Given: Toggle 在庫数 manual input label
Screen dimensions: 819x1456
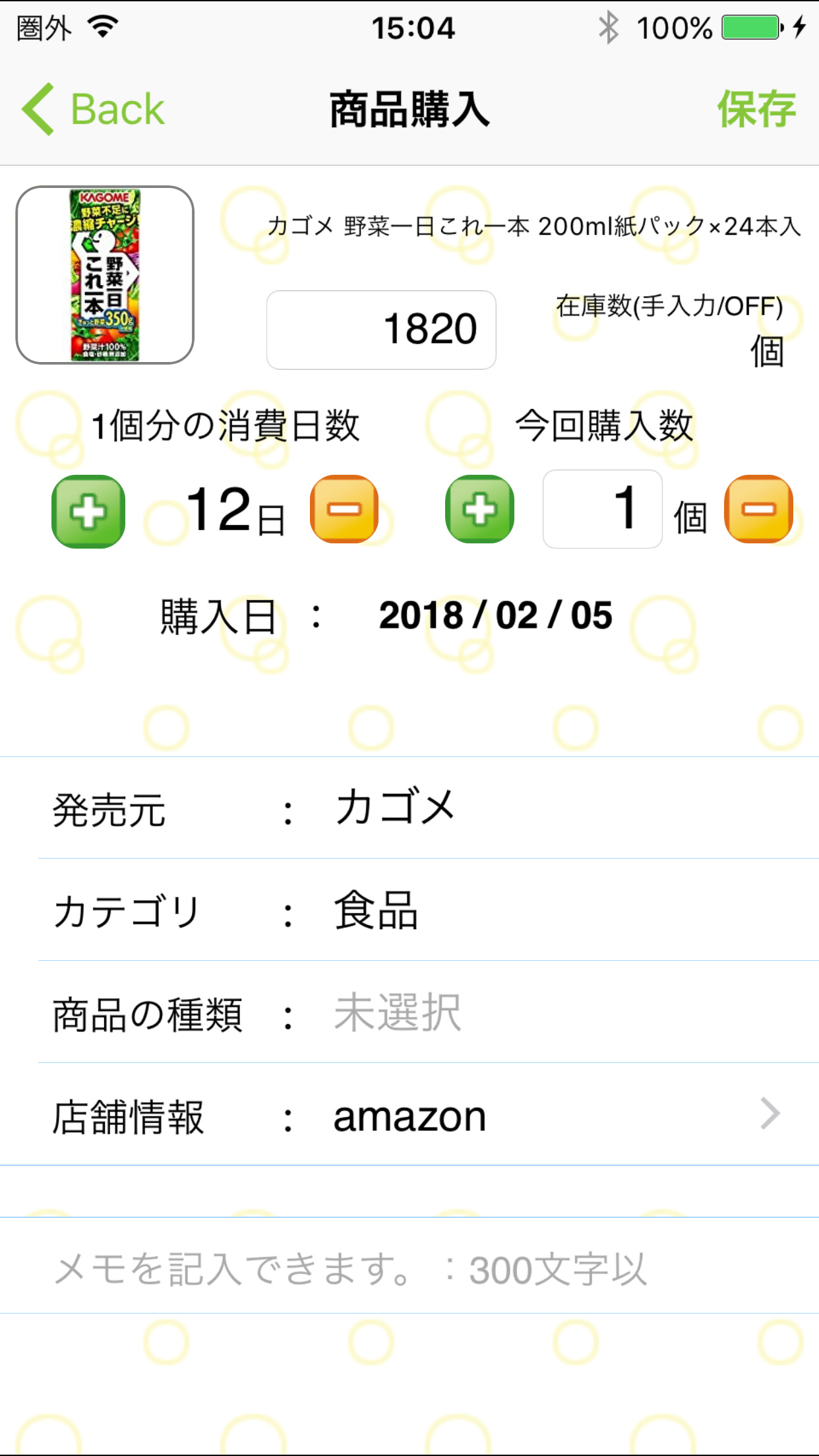Looking at the screenshot, I should pyautogui.click(x=669, y=307).
